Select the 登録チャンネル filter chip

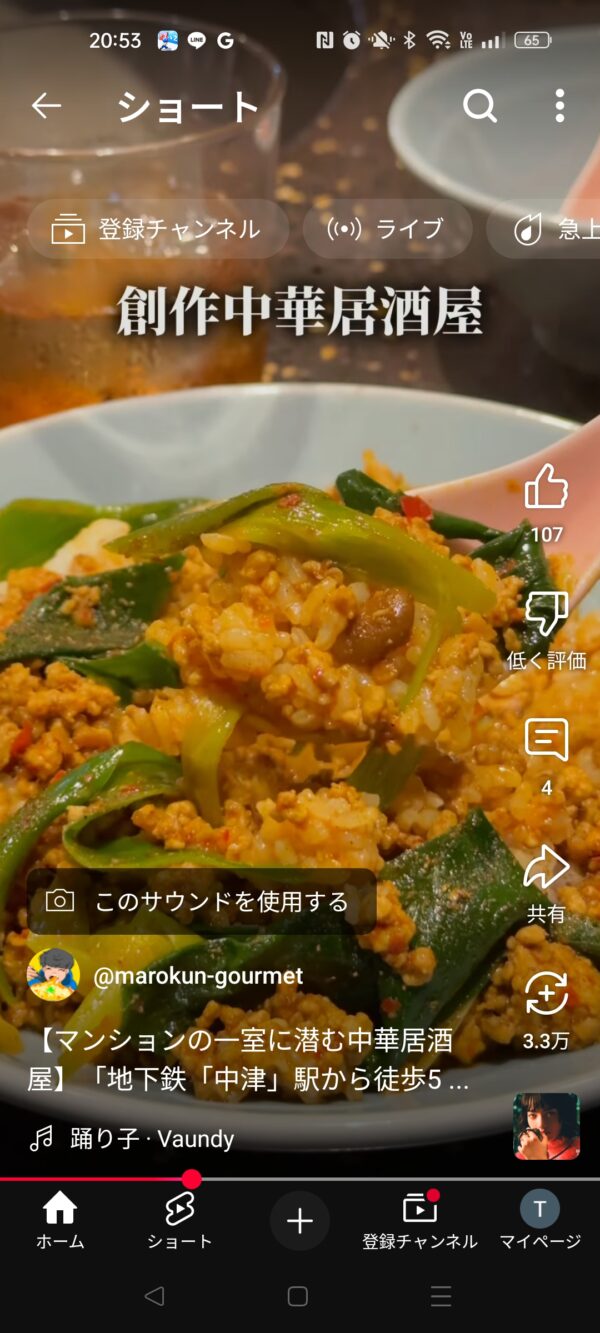point(158,229)
